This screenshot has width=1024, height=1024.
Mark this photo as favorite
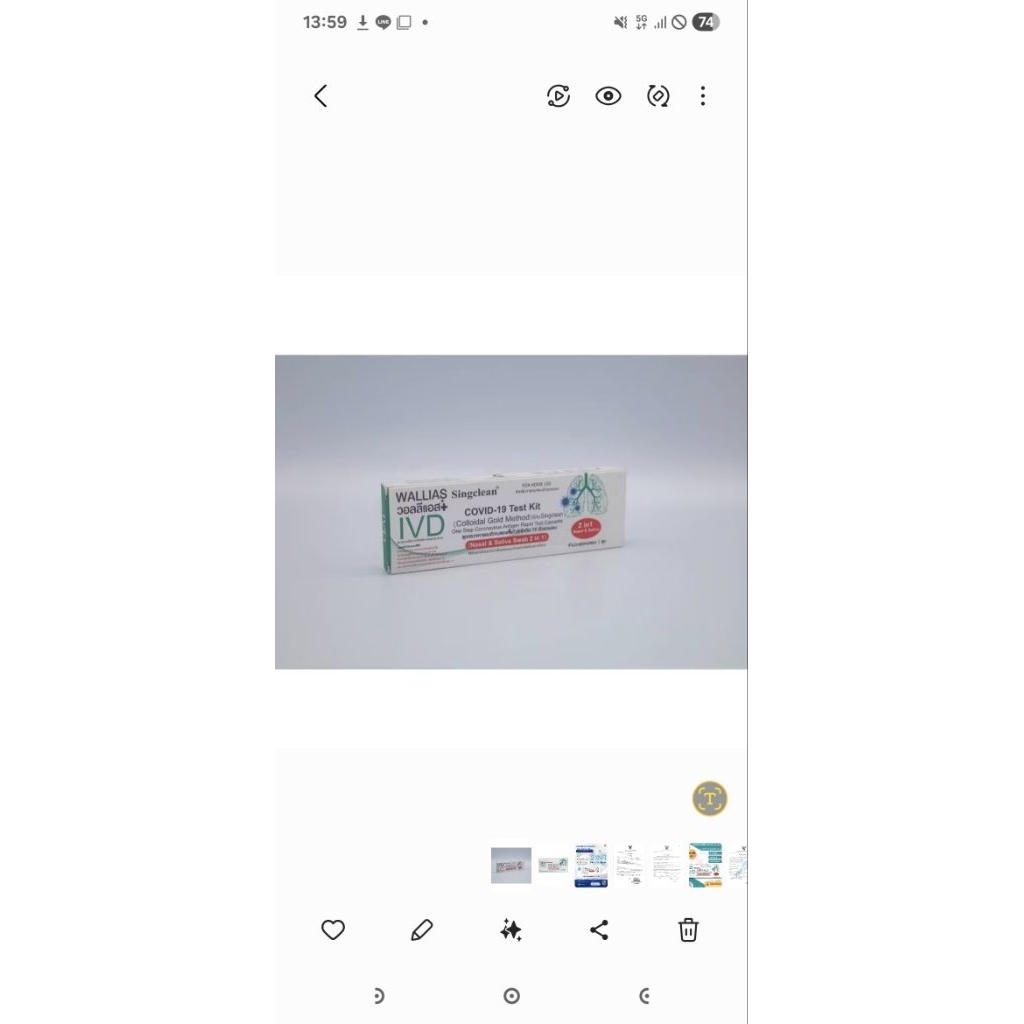coord(333,929)
